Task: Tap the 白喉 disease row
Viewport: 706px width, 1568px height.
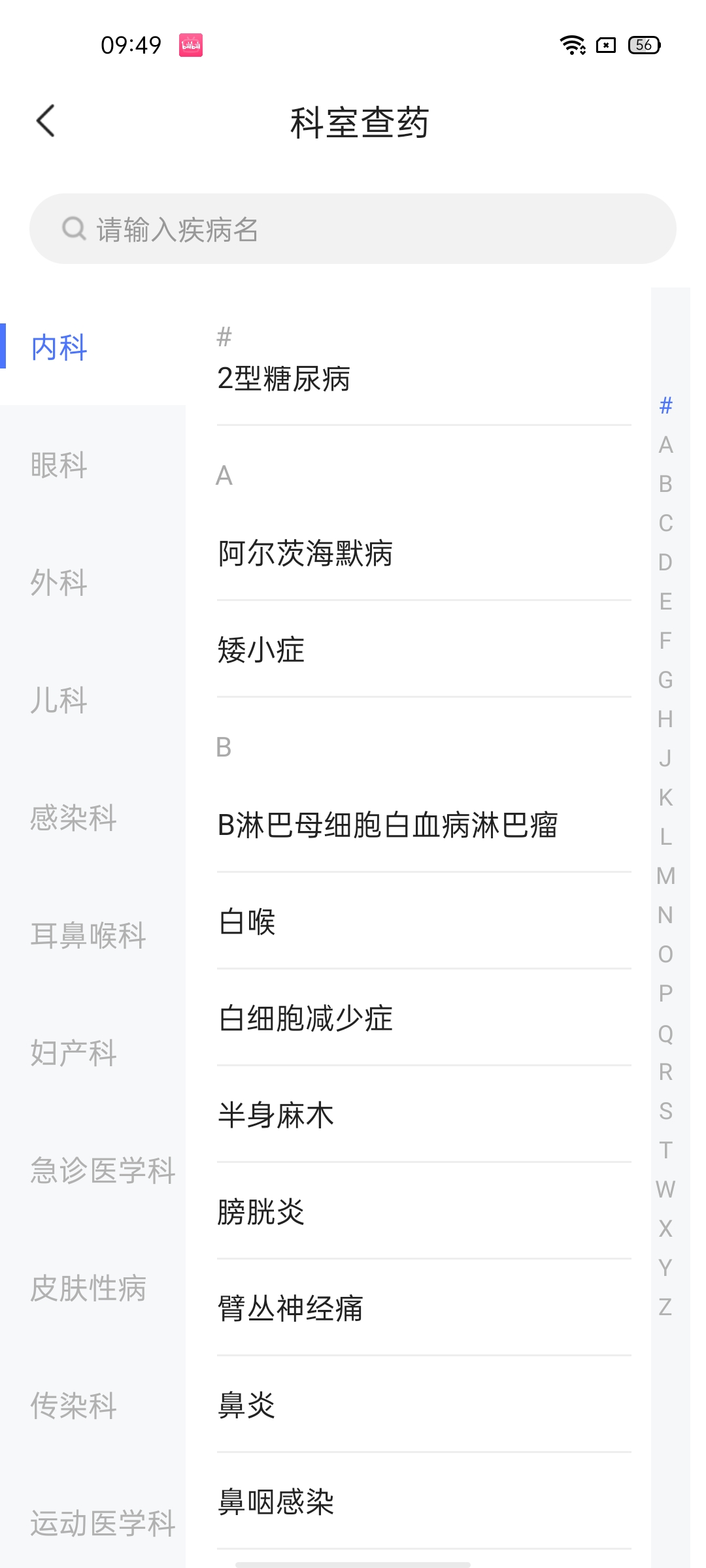Action: coord(247,923)
